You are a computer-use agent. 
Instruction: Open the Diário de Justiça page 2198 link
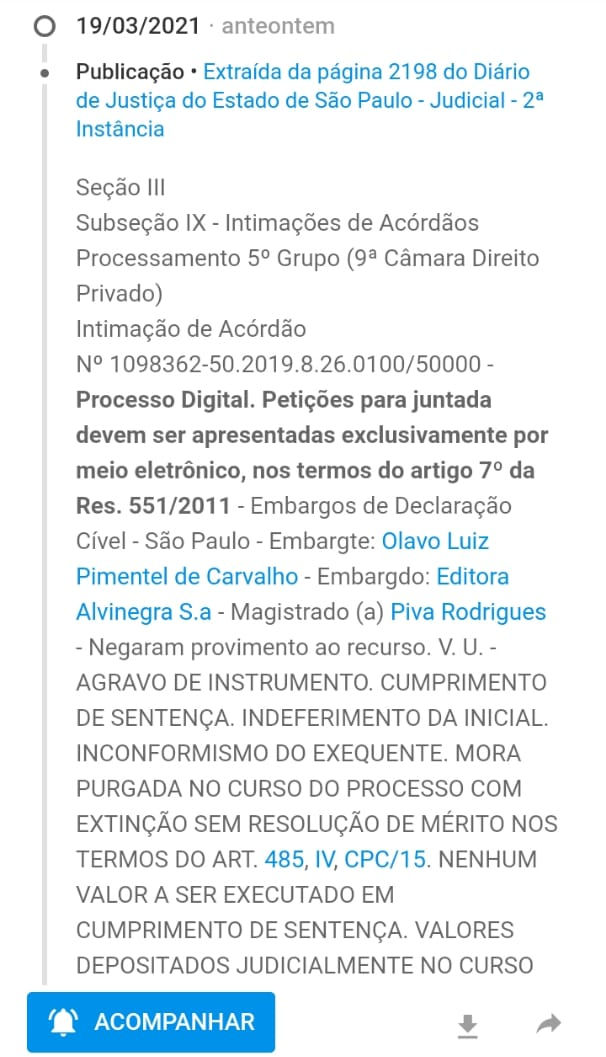click(x=310, y=100)
